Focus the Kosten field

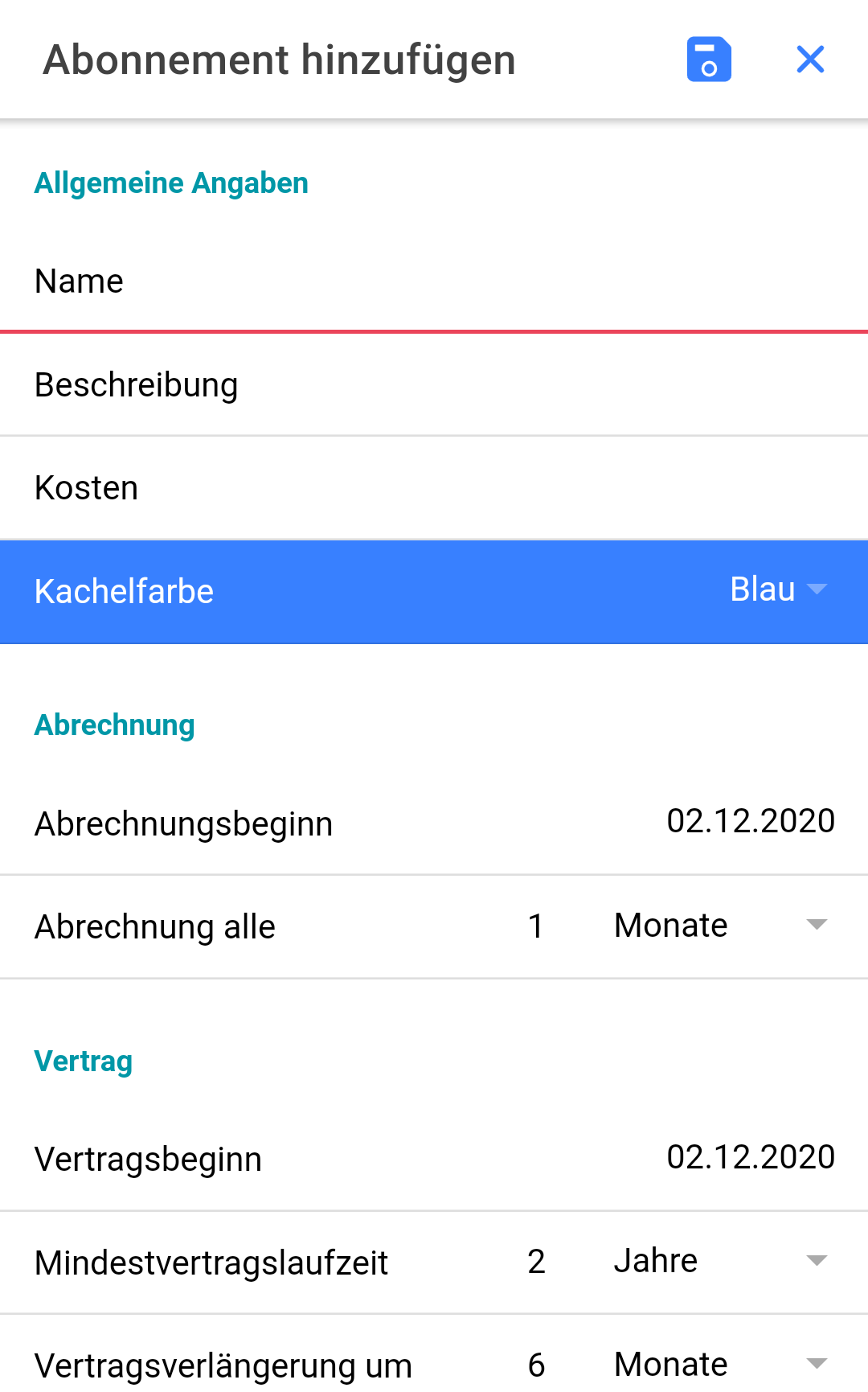tap(434, 488)
